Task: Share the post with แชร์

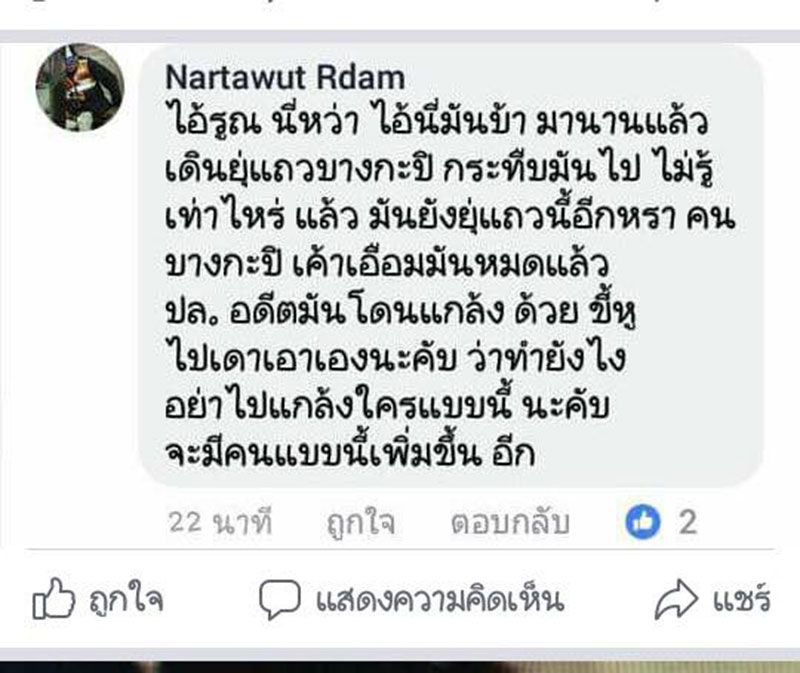Action: [712, 601]
